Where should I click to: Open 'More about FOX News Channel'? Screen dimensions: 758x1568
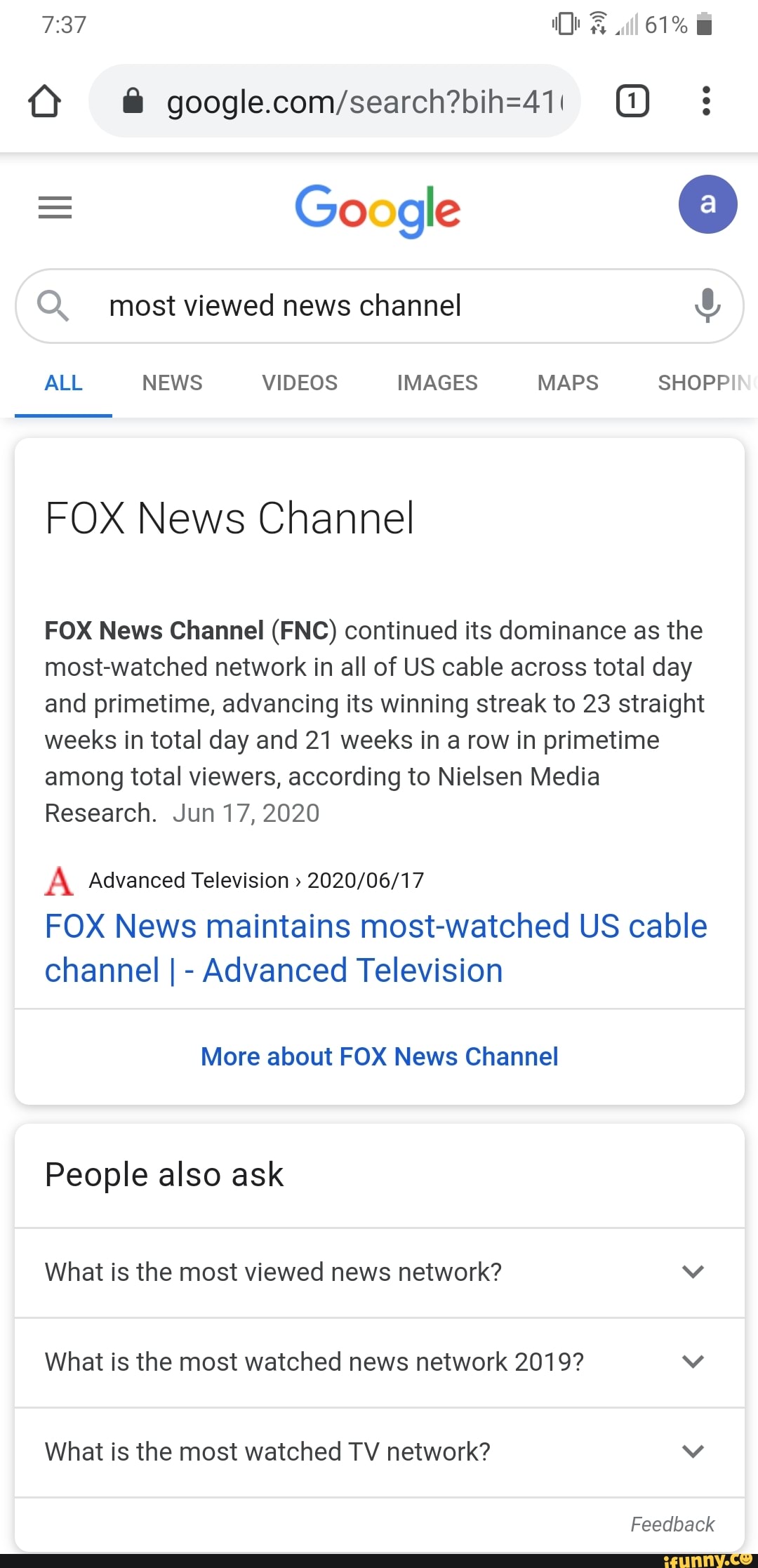pyautogui.click(x=379, y=1056)
